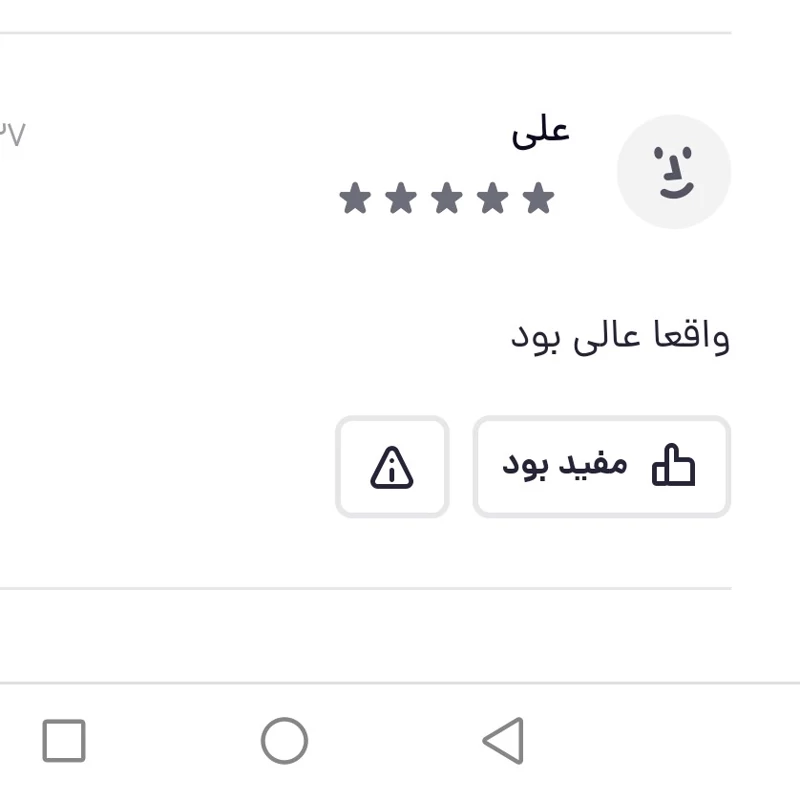
Task: Open the recent apps view
Action: [64, 741]
